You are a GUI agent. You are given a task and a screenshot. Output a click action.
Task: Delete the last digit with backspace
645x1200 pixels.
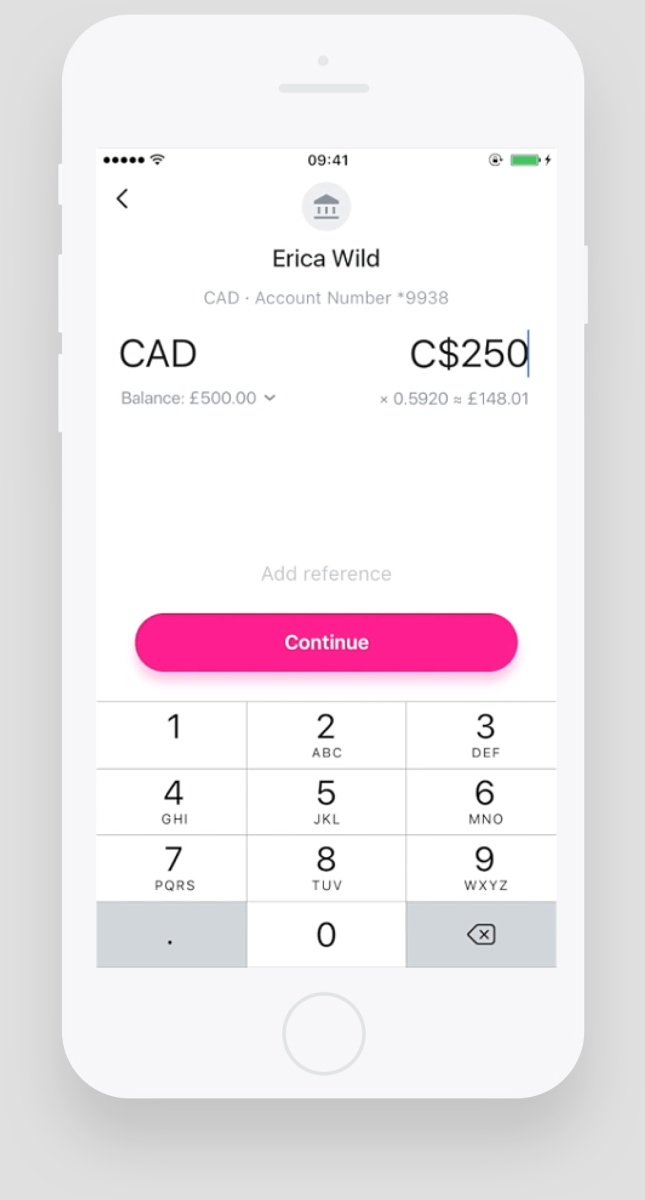[x=482, y=935]
